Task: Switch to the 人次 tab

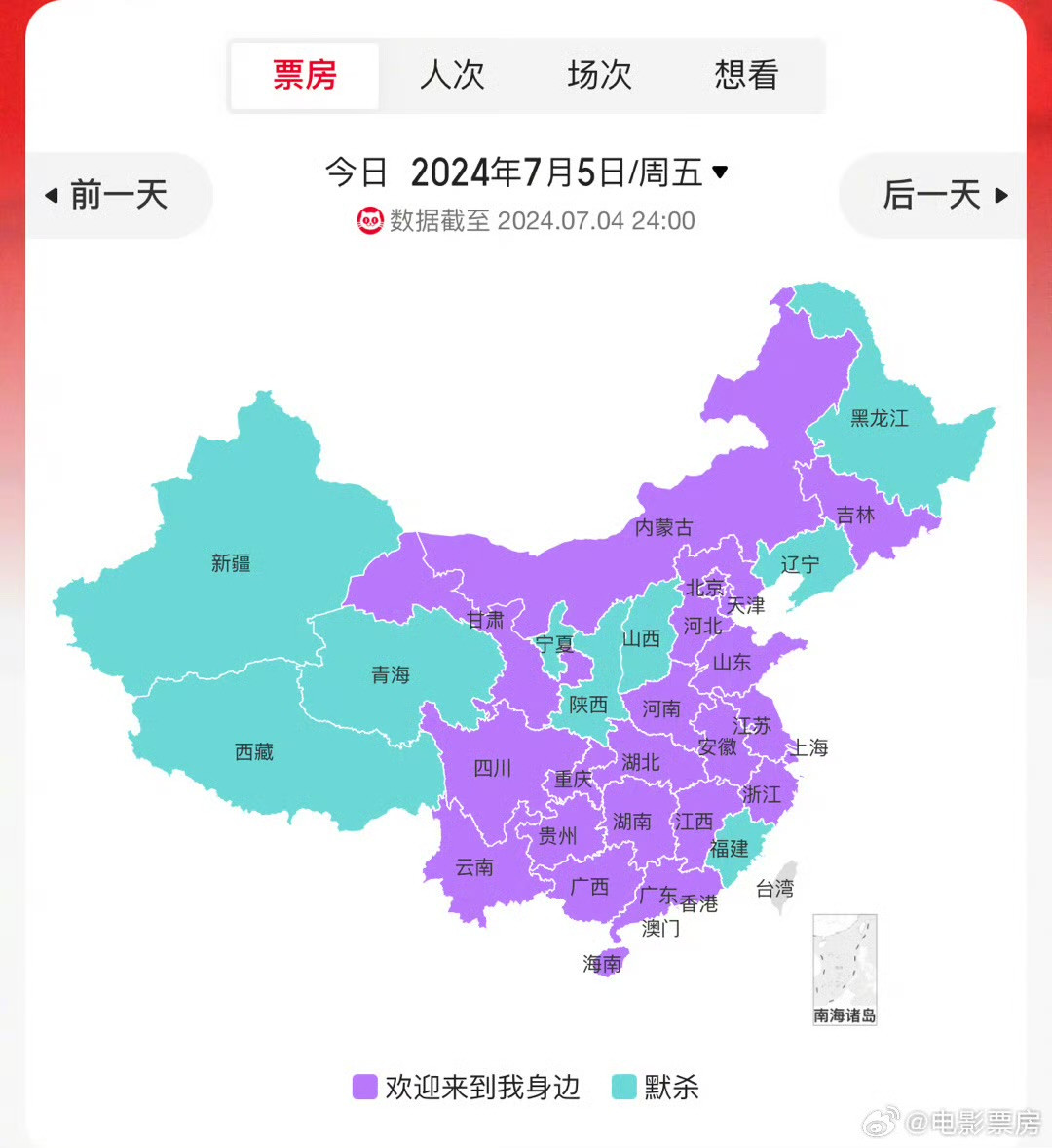Action: [452, 75]
